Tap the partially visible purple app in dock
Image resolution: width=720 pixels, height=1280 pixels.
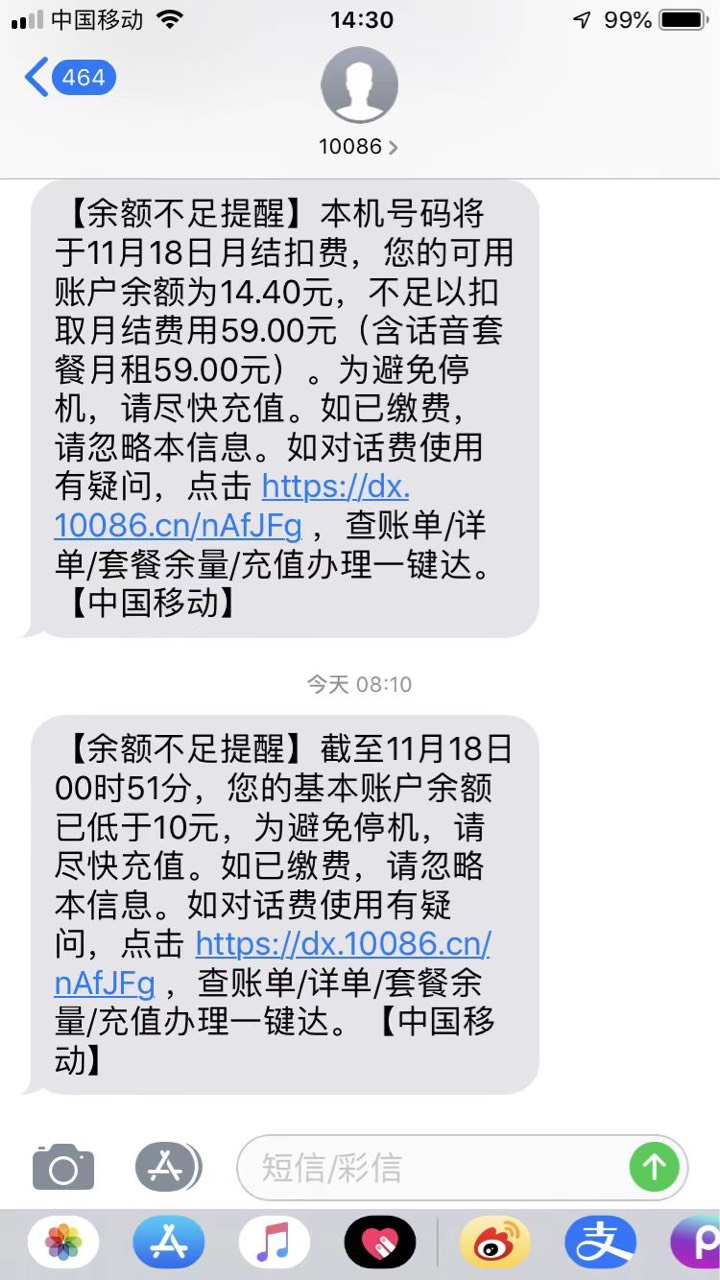(x=700, y=1240)
